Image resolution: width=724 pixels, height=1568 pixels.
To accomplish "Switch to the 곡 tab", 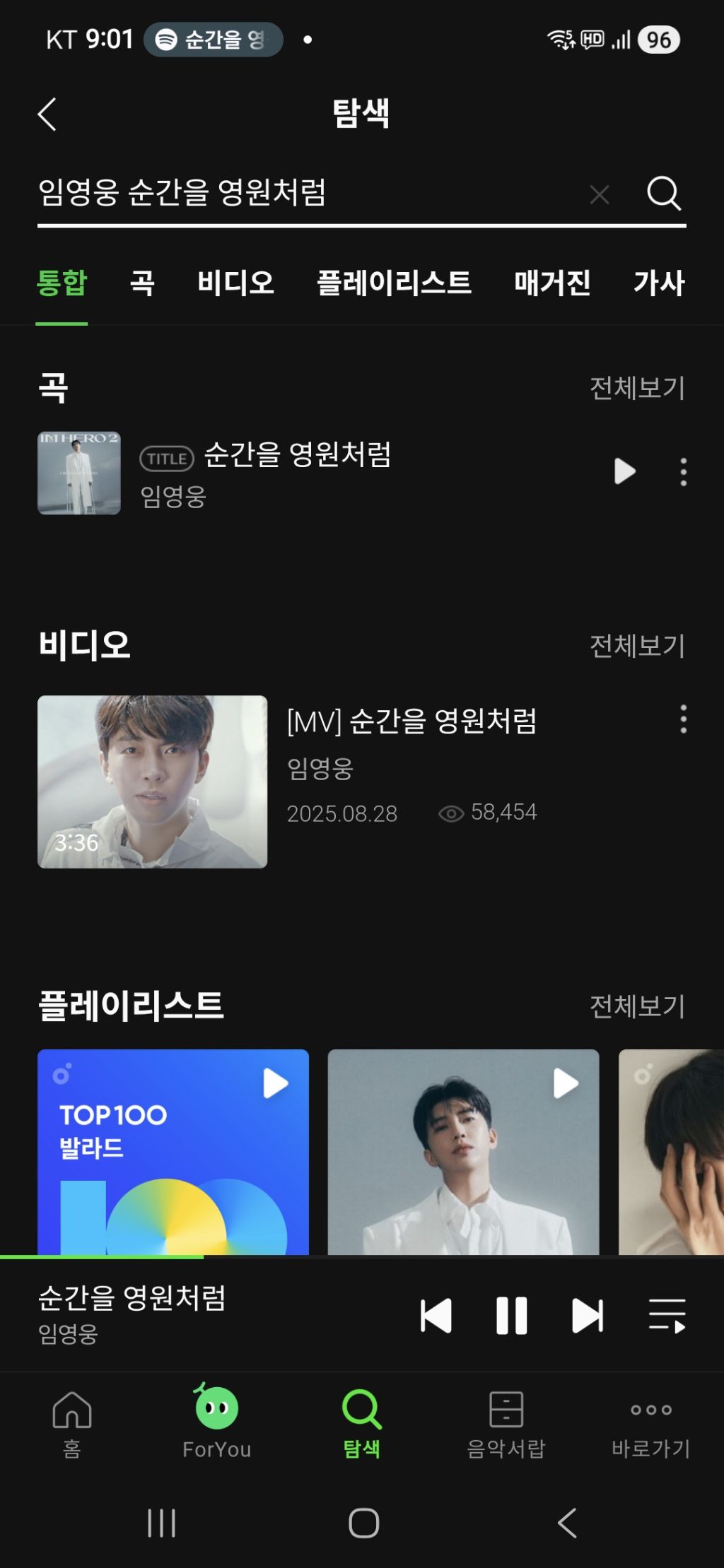I will pyautogui.click(x=142, y=283).
